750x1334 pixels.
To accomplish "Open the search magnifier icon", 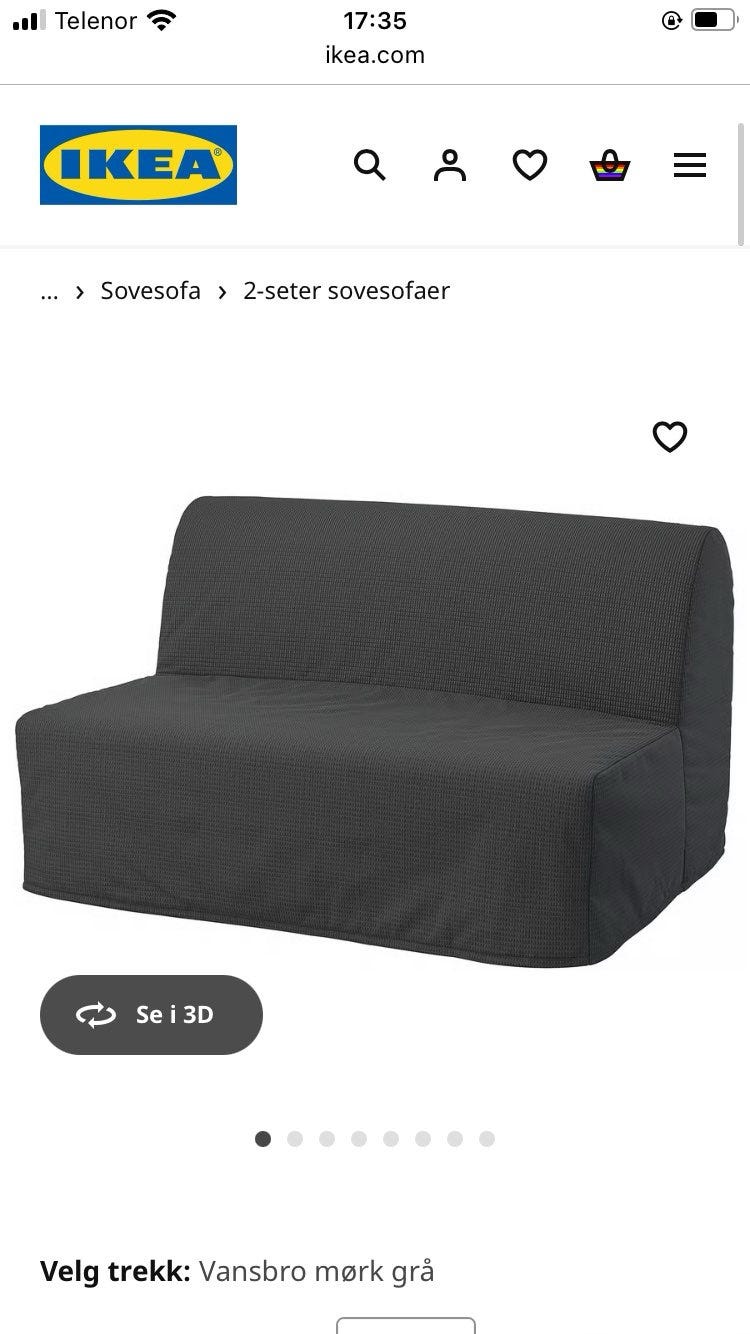I will 369,165.
